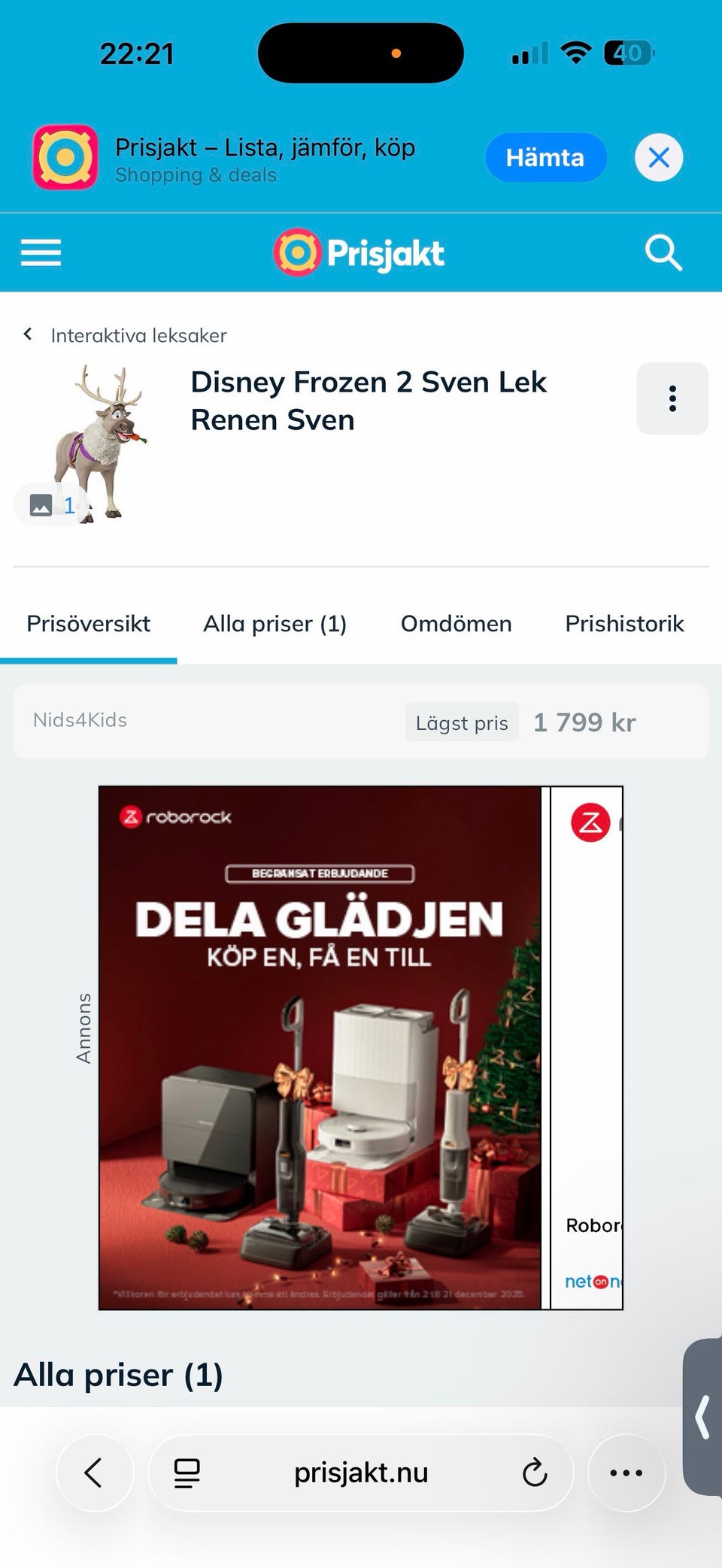The image size is (722, 1568).
Task: Open the Safari more options ellipsis
Action: (x=626, y=1473)
